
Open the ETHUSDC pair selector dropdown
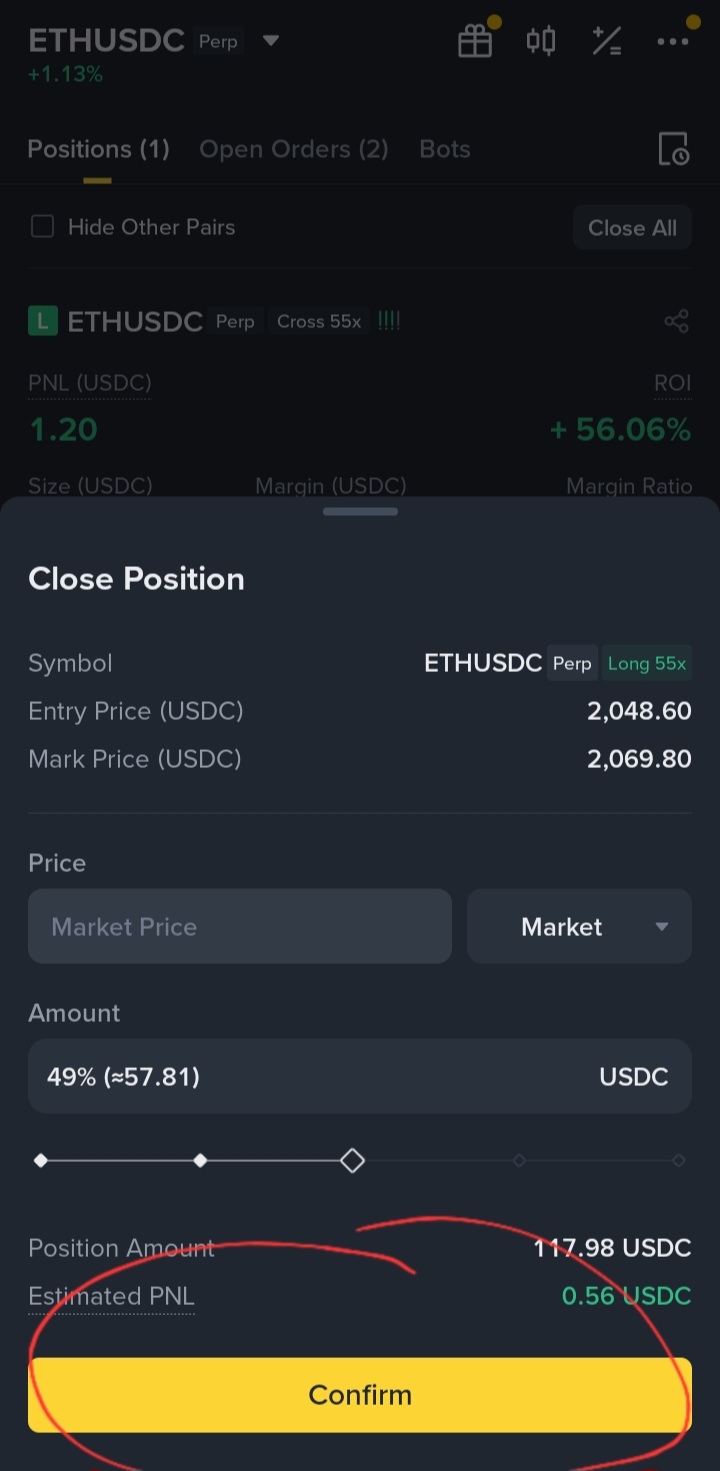coord(270,41)
